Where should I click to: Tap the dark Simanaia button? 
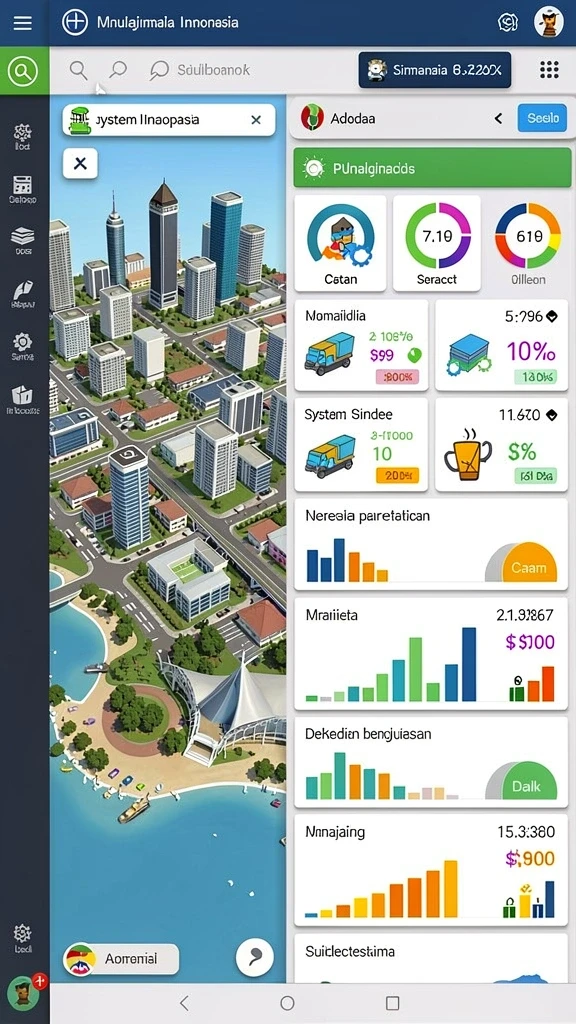pyautogui.click(x=434, y=70)
